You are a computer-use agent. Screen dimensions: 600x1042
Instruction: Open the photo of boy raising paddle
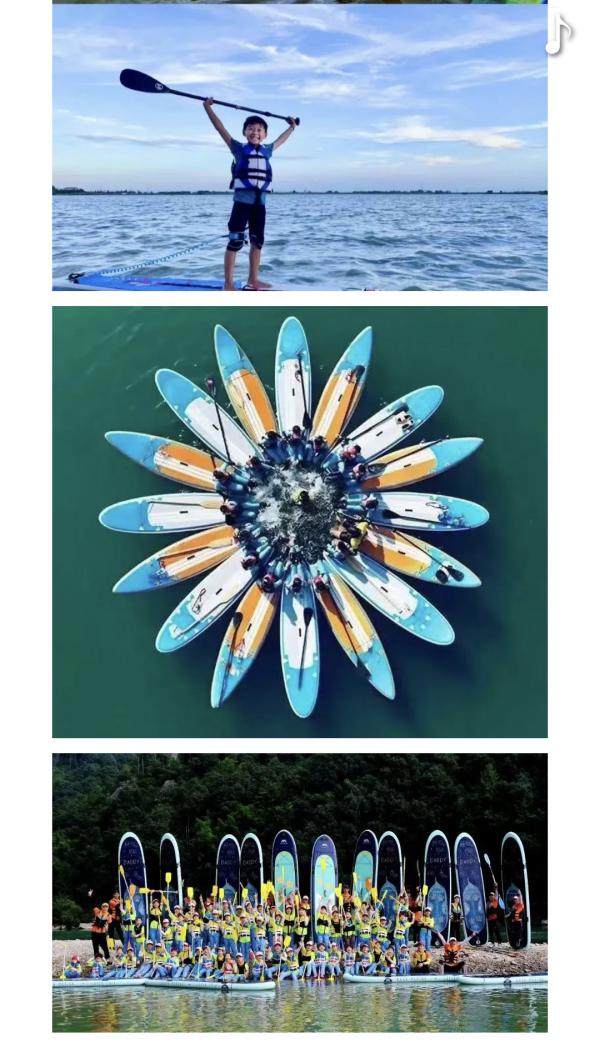(299, 148)
